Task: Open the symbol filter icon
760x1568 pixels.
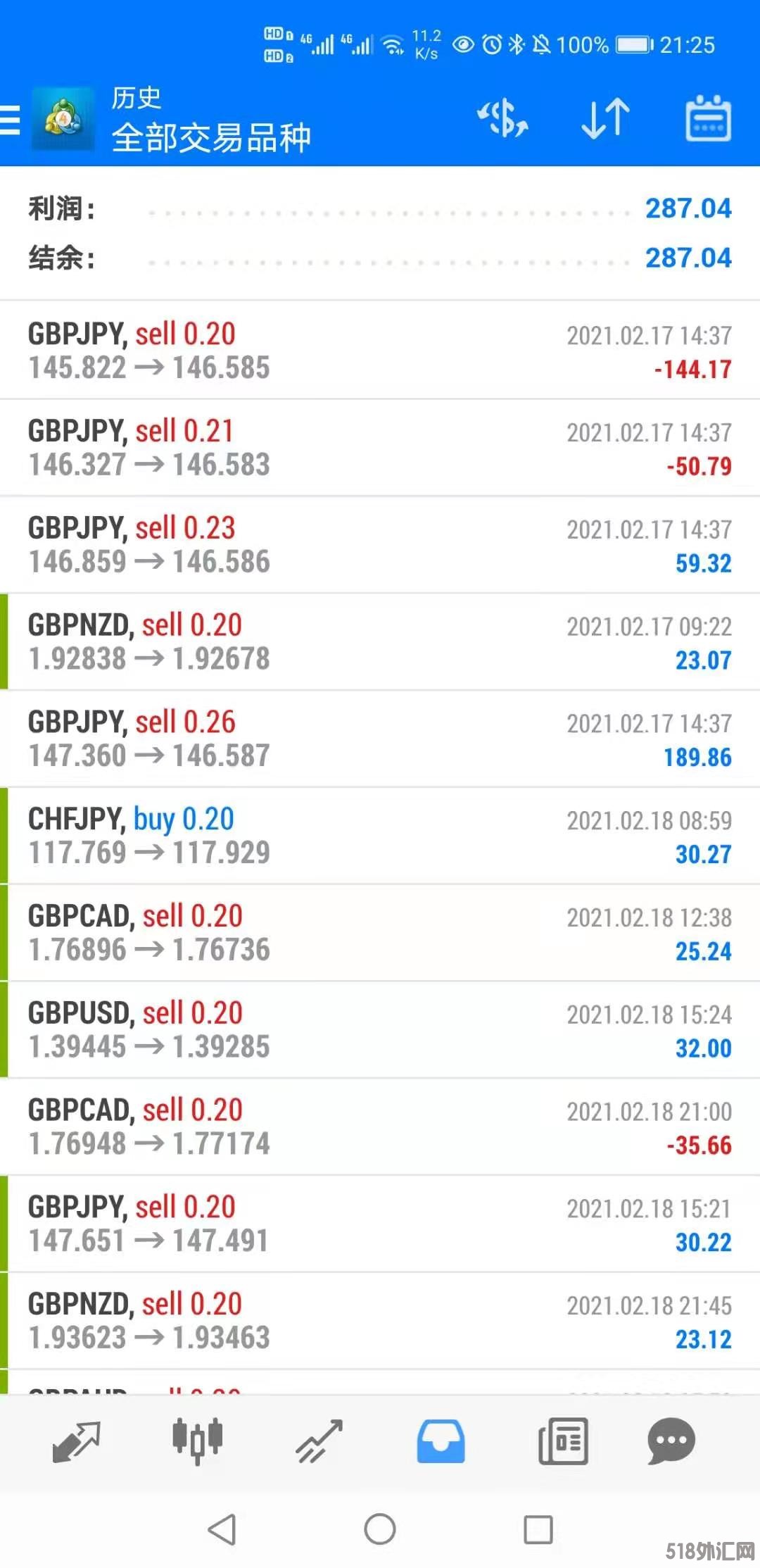Action: (502, 118)
